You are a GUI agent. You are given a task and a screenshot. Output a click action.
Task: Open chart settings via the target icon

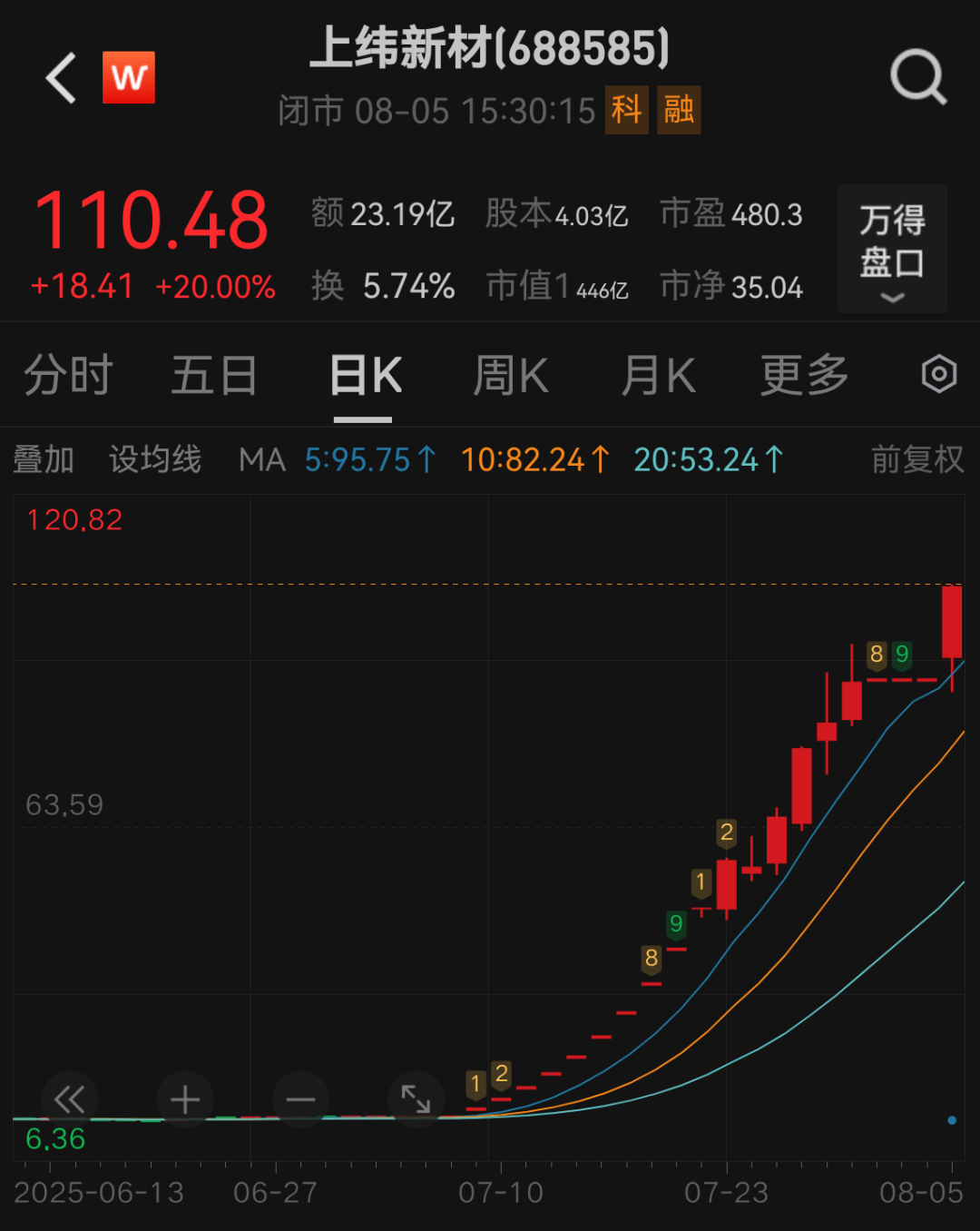pyautogui.click(x=938, y=374)
